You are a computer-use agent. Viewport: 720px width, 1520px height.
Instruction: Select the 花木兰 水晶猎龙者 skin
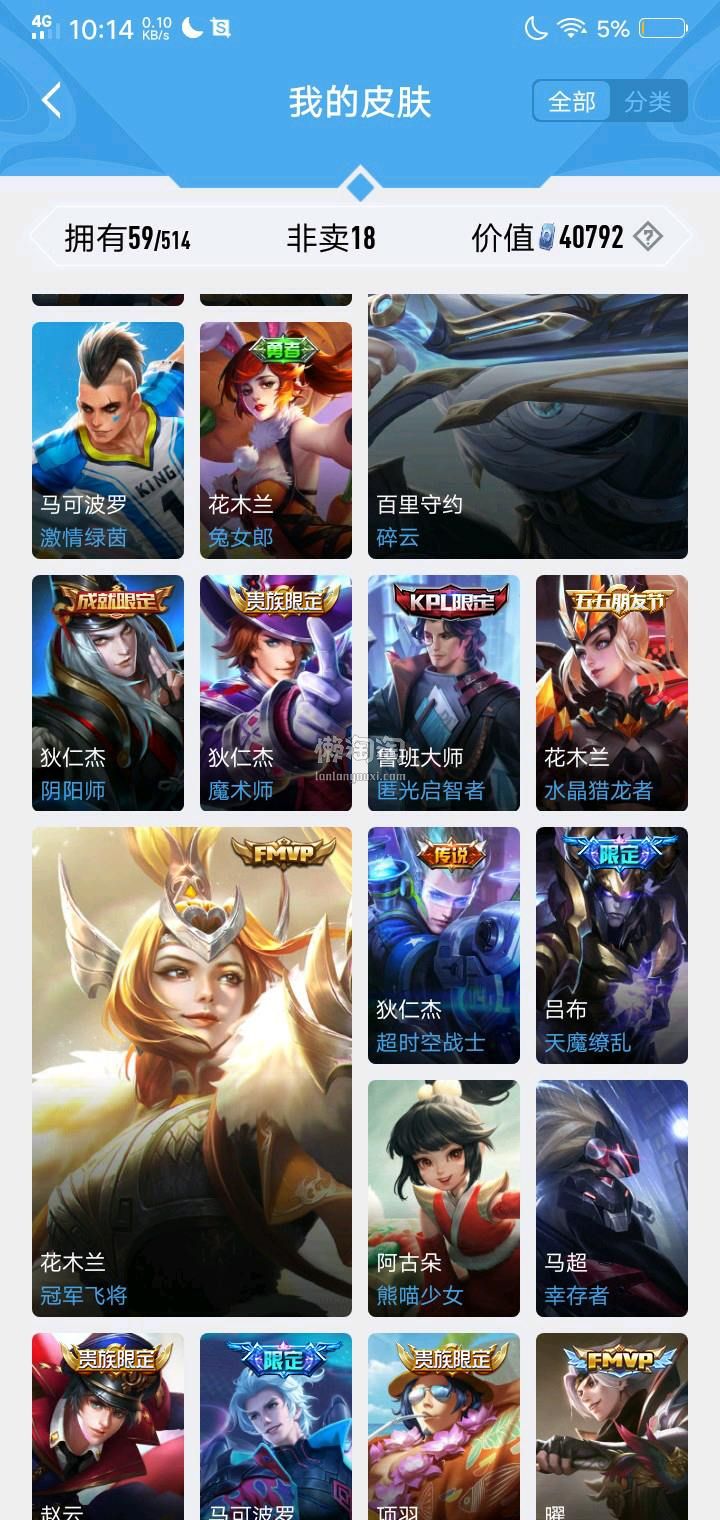tap(612, 692)
